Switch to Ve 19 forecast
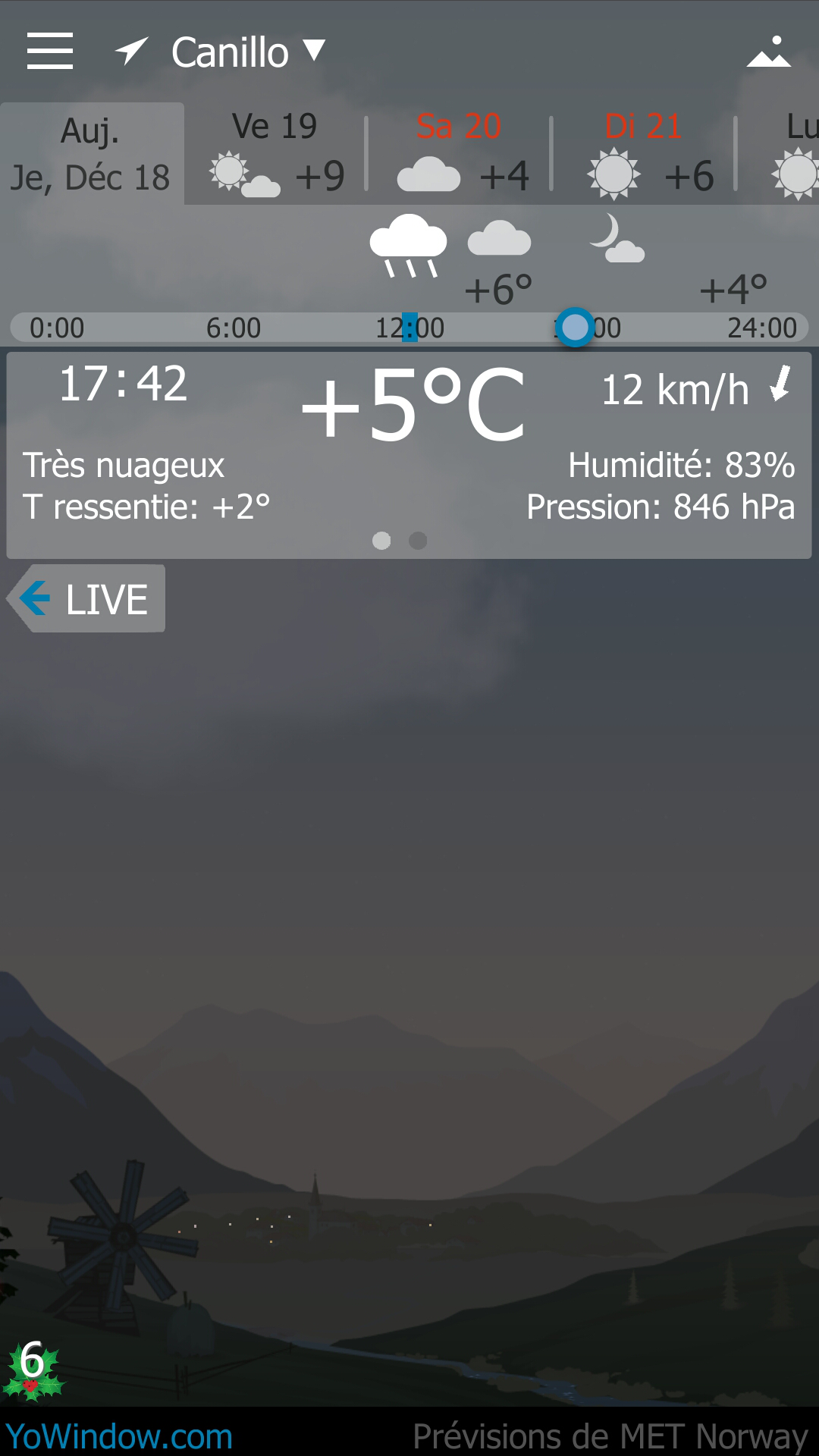This screenshot has height=1456, width=819. [x=275, y=154]
